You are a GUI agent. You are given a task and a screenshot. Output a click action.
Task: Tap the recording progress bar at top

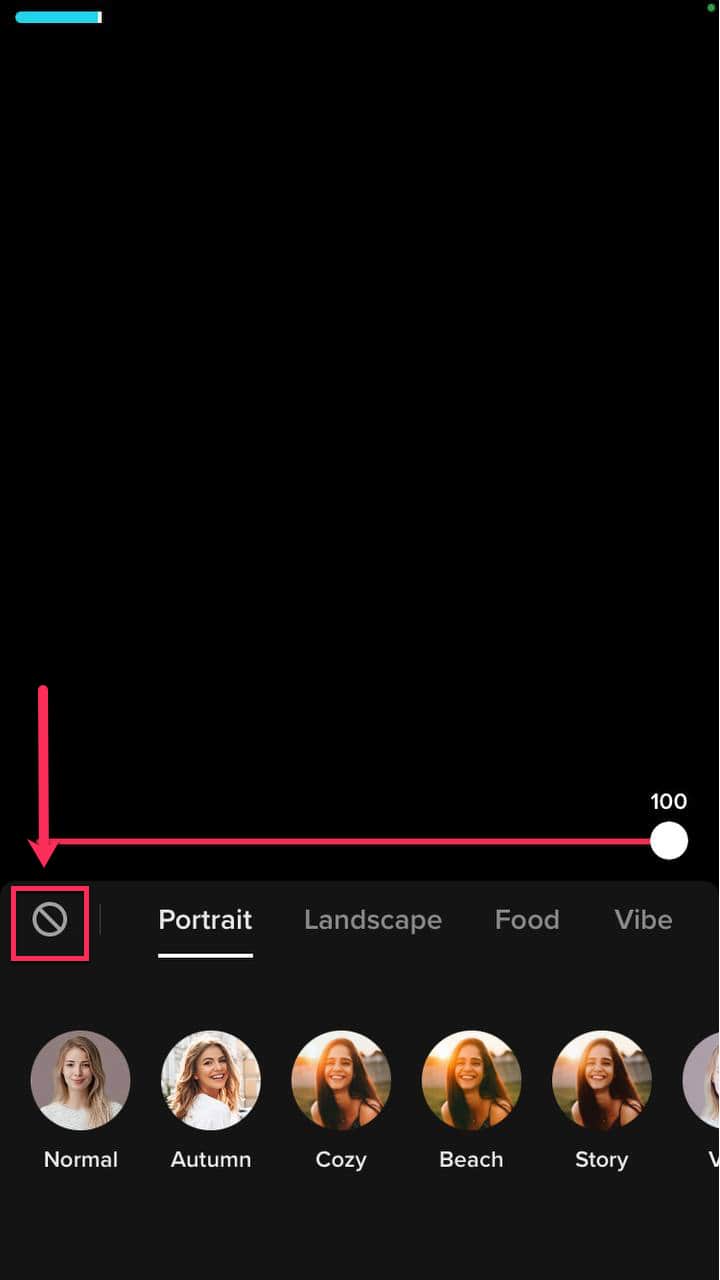[58, 17]
